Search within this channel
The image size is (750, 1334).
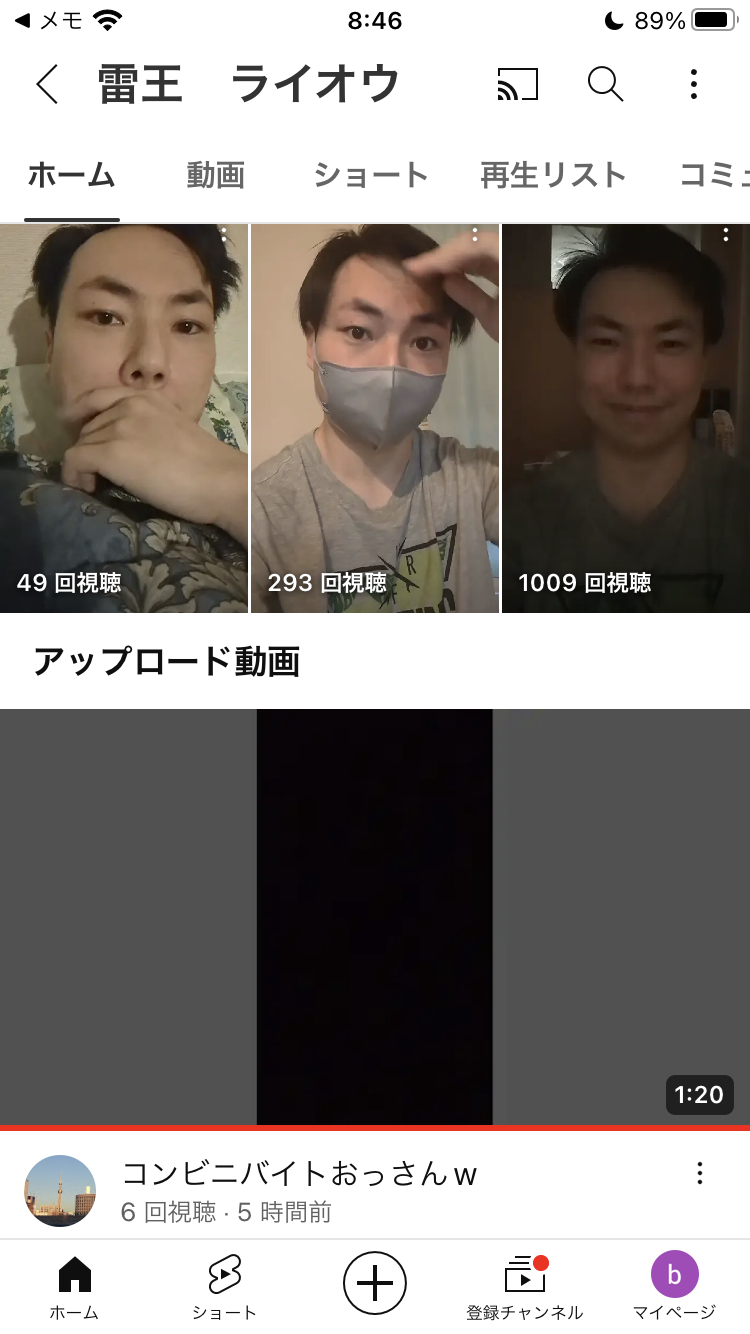(x=605, y=85)
